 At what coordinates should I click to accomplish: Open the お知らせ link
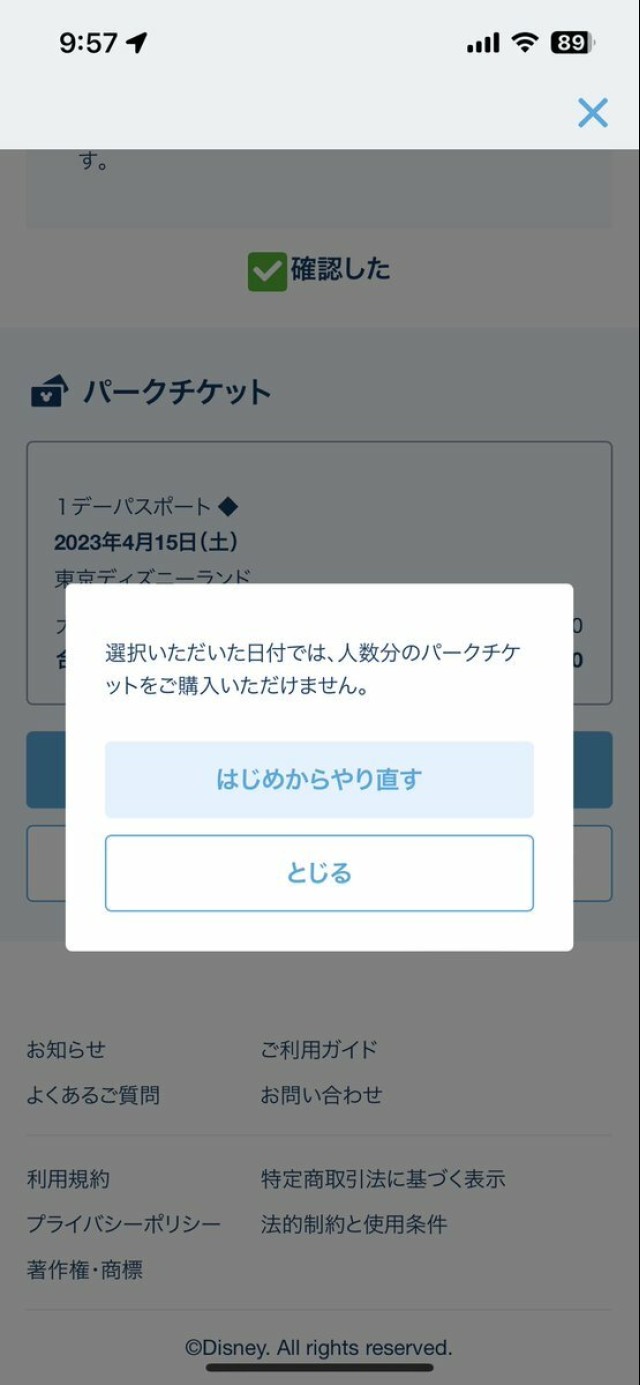[x=66, y=1050]
